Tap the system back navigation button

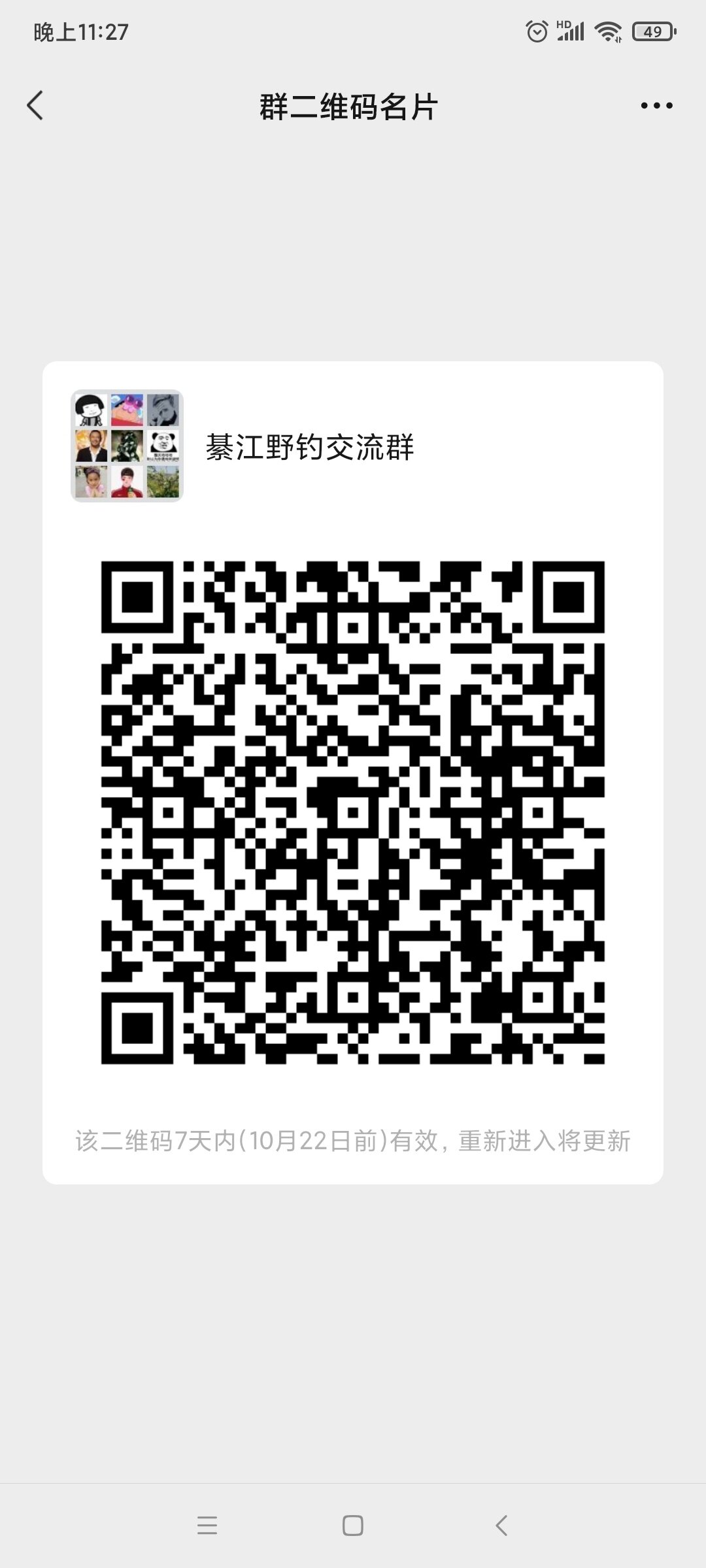[x=501, y=1526]
